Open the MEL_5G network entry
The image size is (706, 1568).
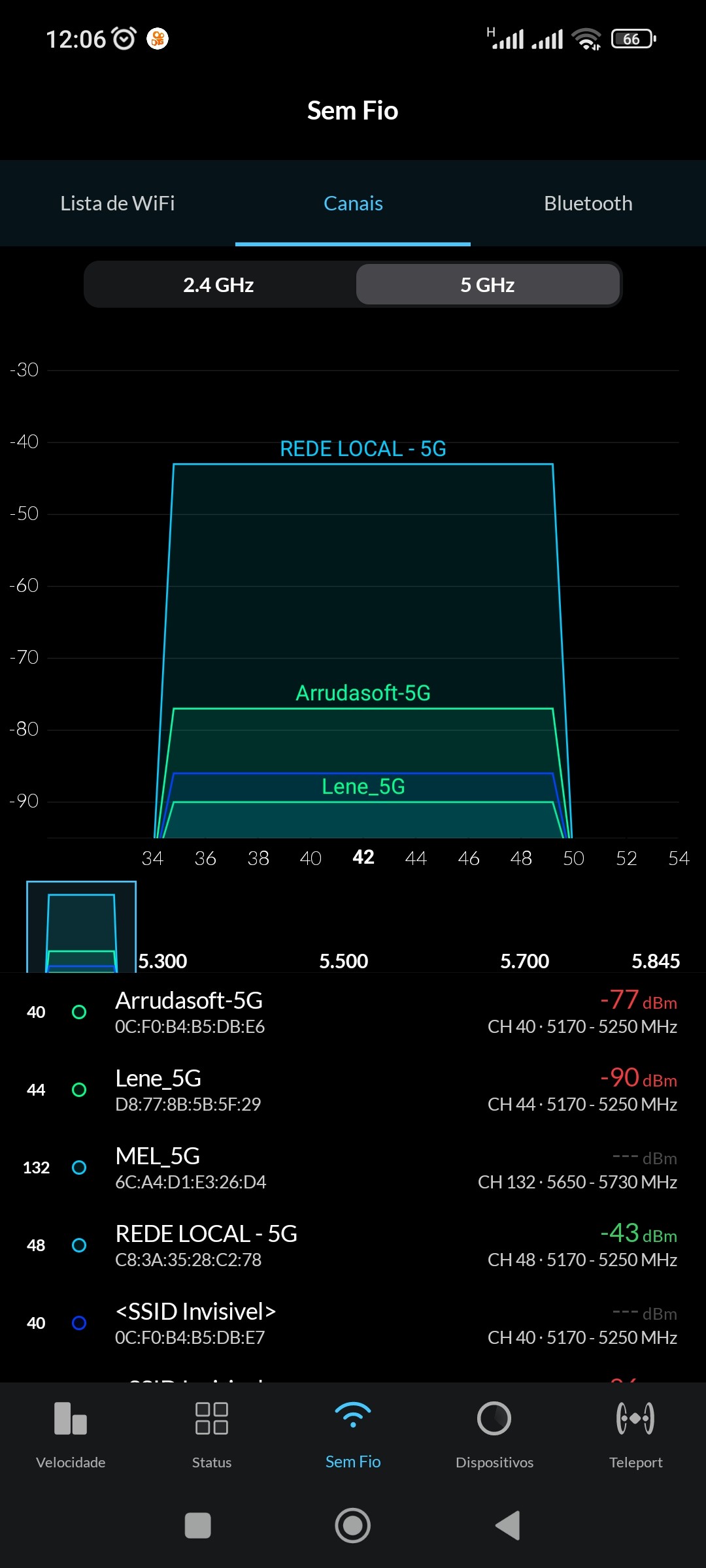(353, 1168)
